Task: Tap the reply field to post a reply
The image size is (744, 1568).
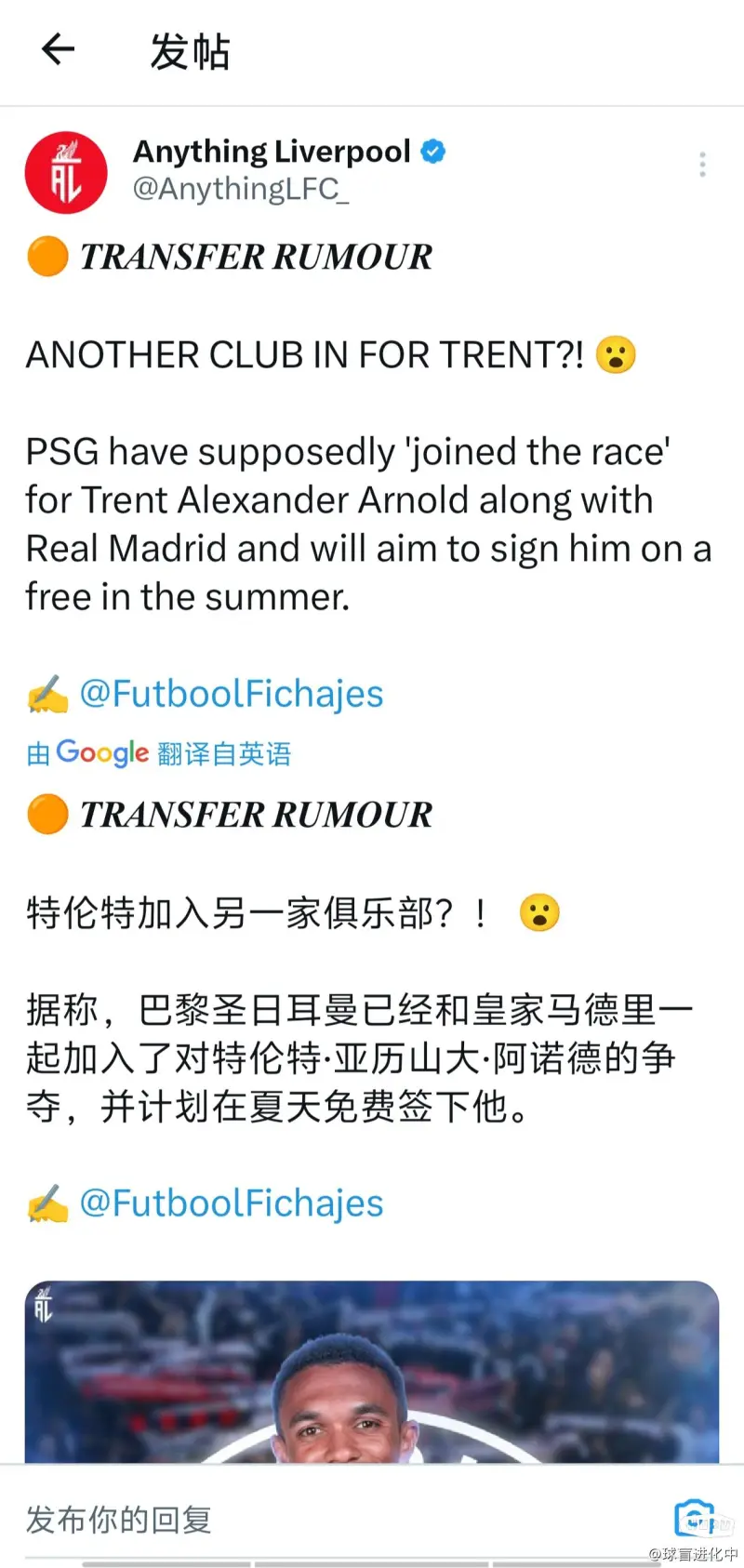Action: pyautogui.click(x=279, y=1520)
